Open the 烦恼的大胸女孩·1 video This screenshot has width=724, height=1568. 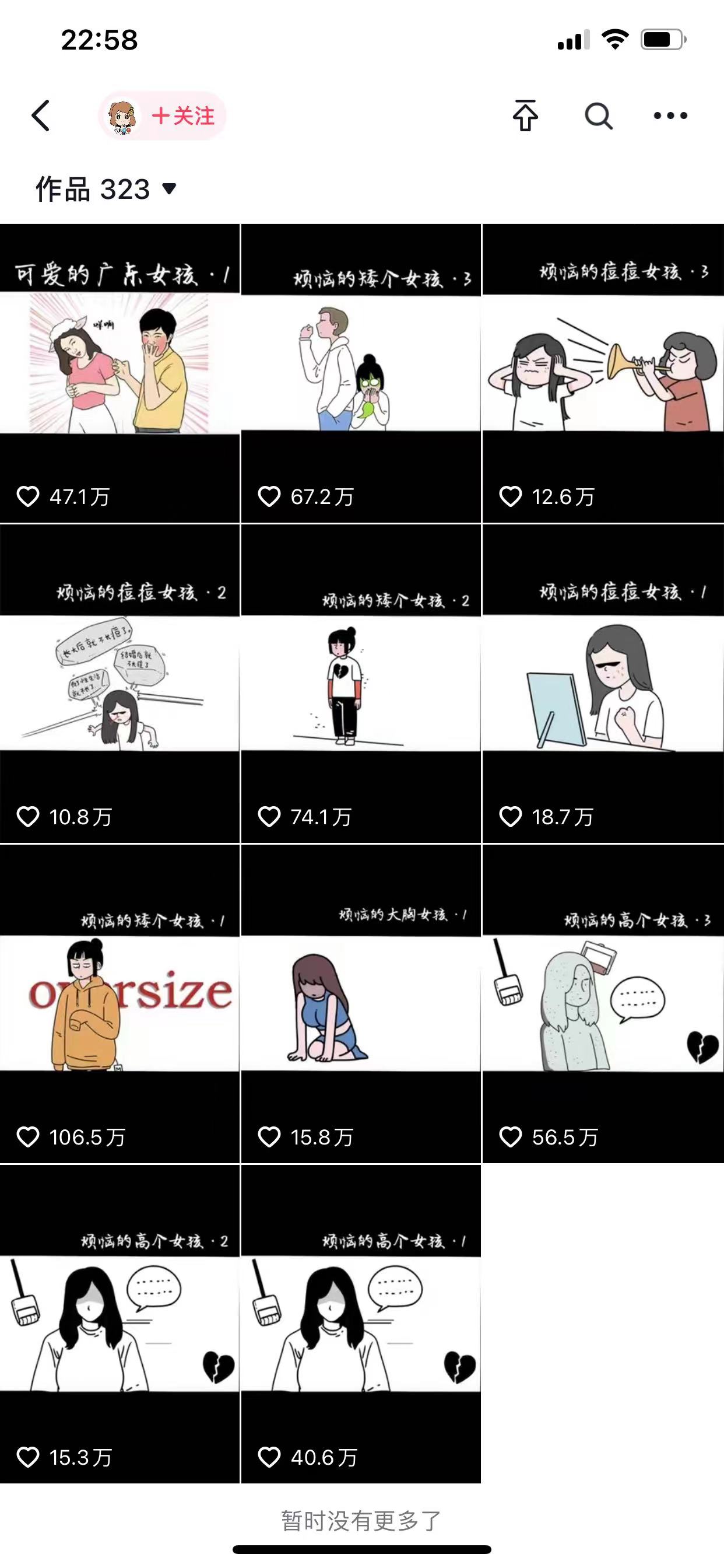[361, 1005]
